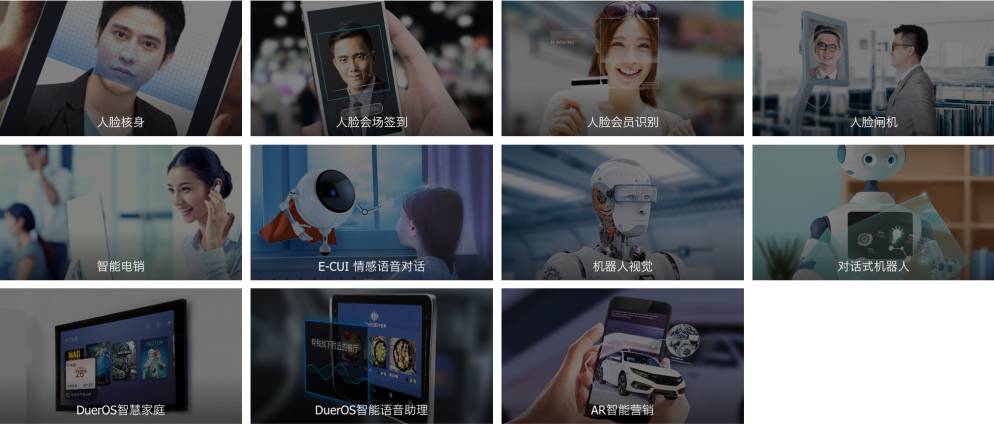994x424 pixels.
Task: Select E-CUI 情感语音对话 tile
Action: [x=371, y=212]
